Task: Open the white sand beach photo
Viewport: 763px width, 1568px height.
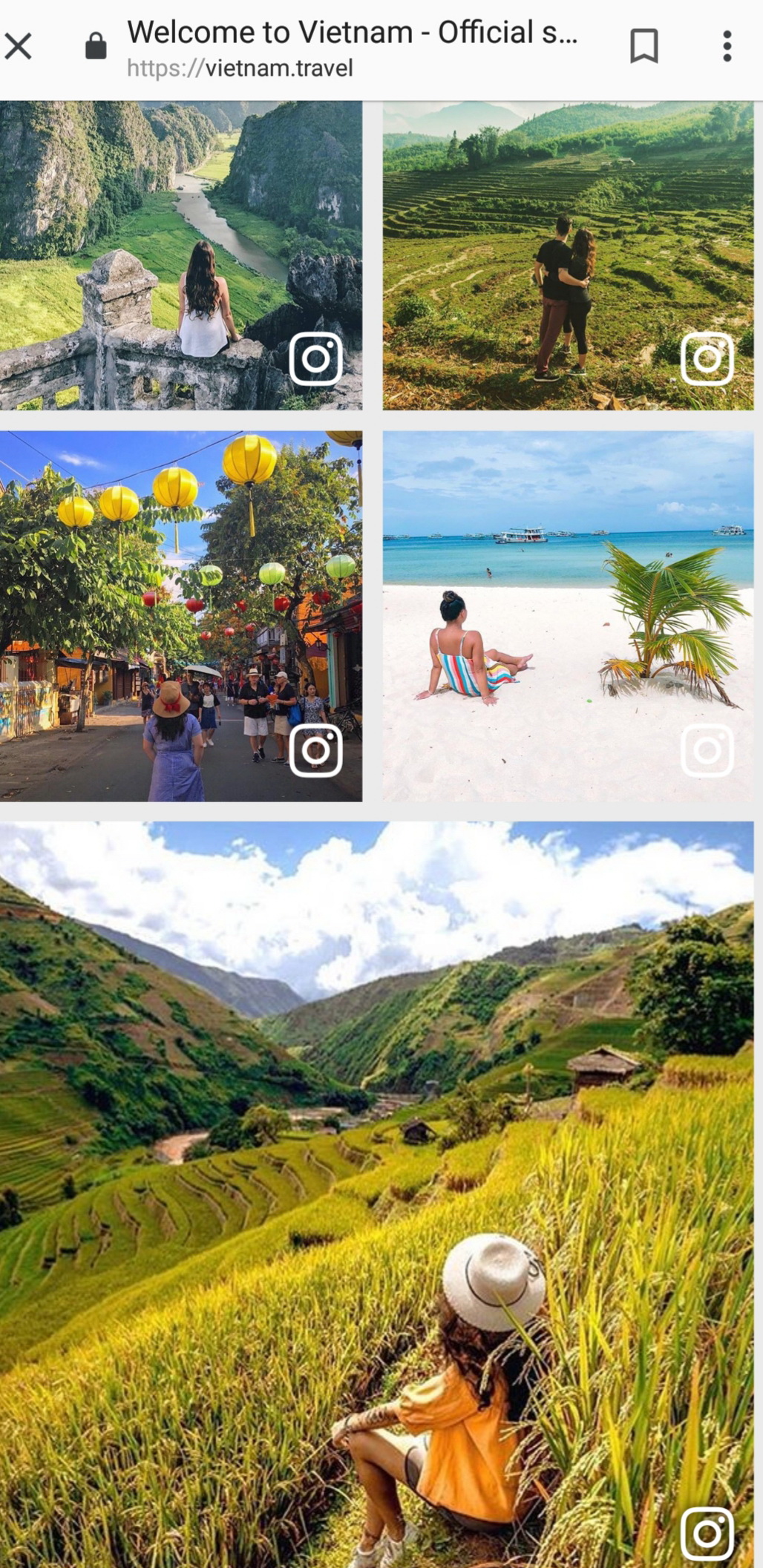Action: tap(568, 616)
